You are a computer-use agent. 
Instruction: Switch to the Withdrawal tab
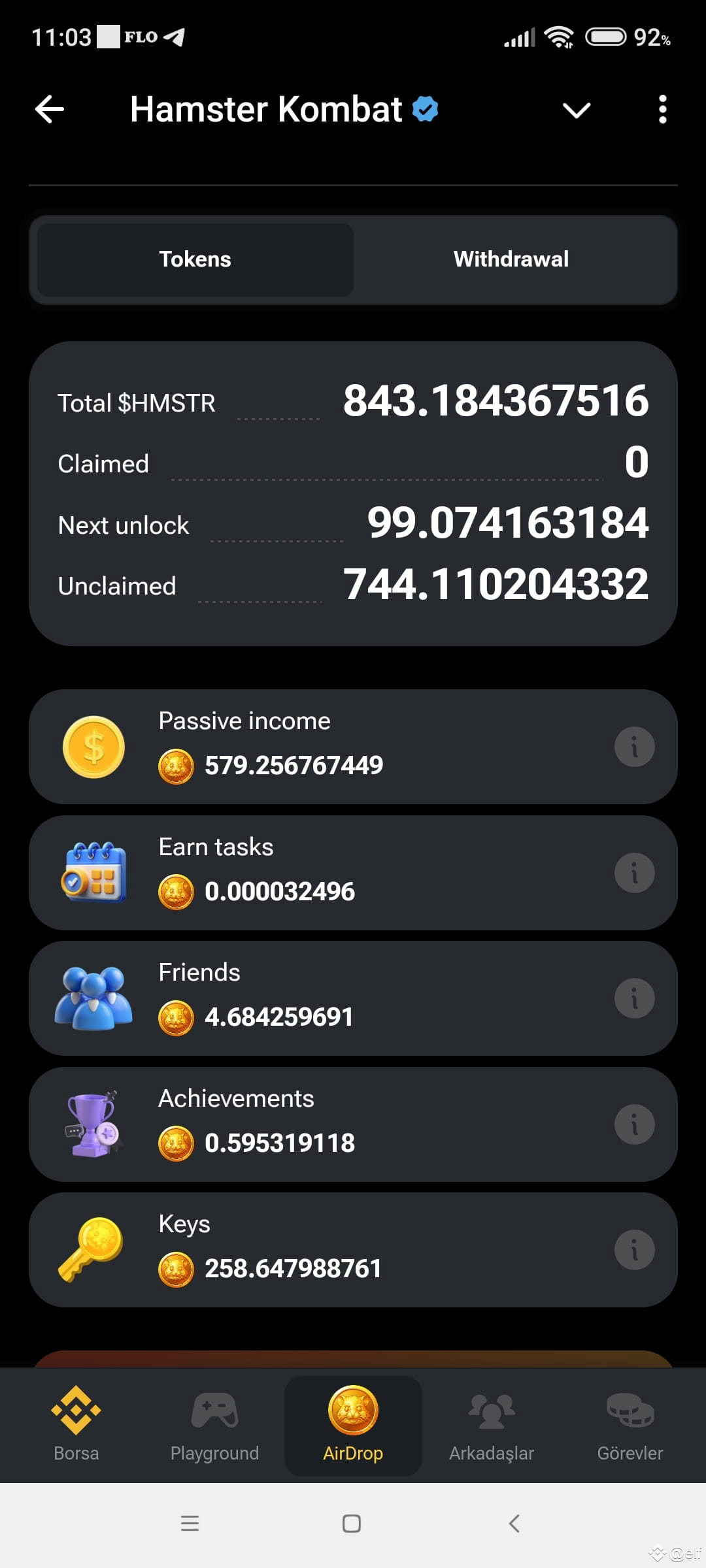pyautogui.click(x=511, y=259)
